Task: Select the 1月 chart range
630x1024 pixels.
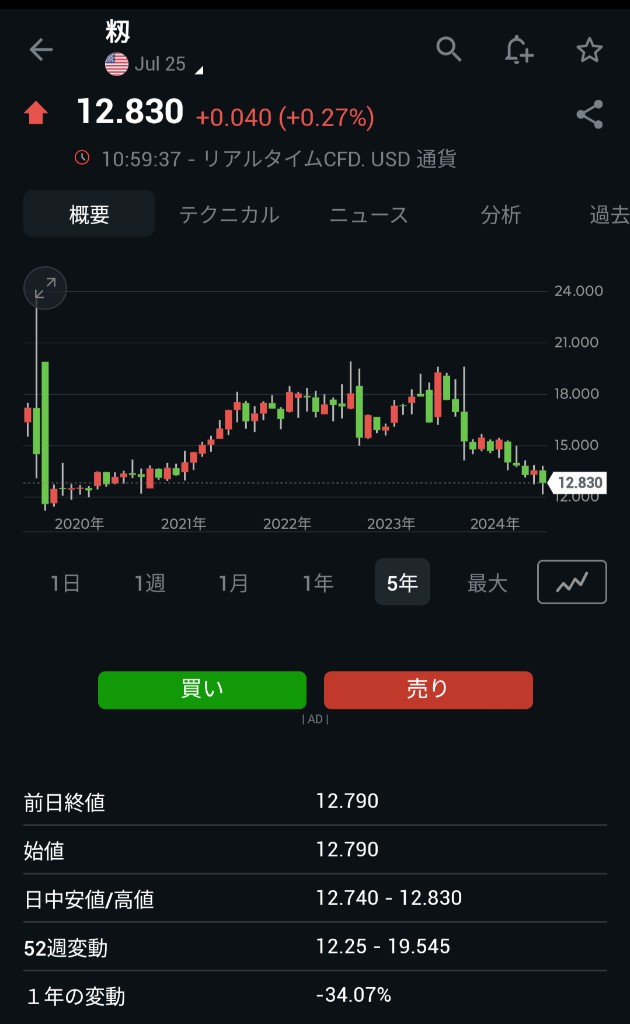Action: pyautogui.click(x=233, y=583)
